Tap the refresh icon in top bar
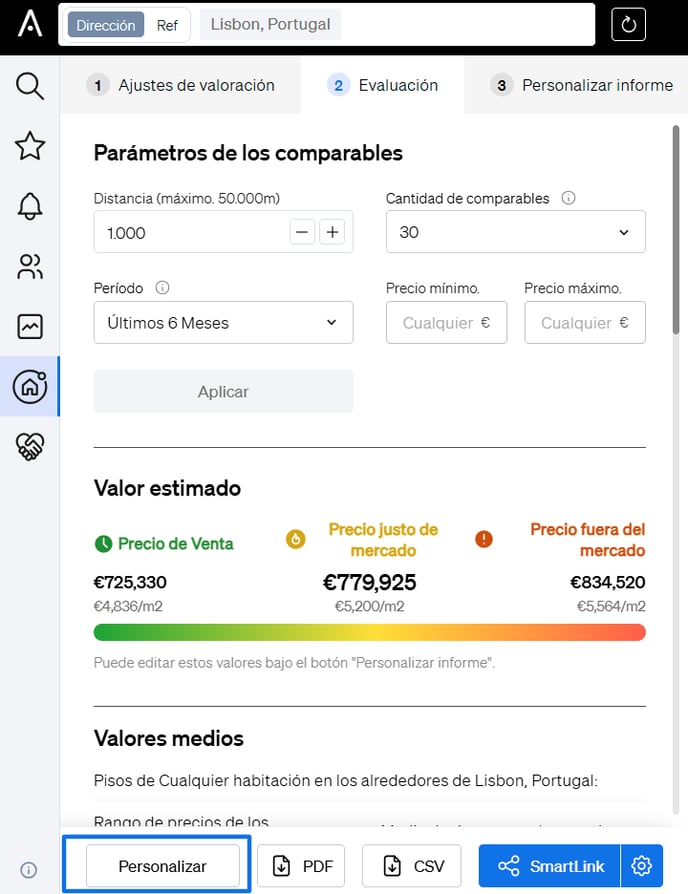 click(628, 24)
